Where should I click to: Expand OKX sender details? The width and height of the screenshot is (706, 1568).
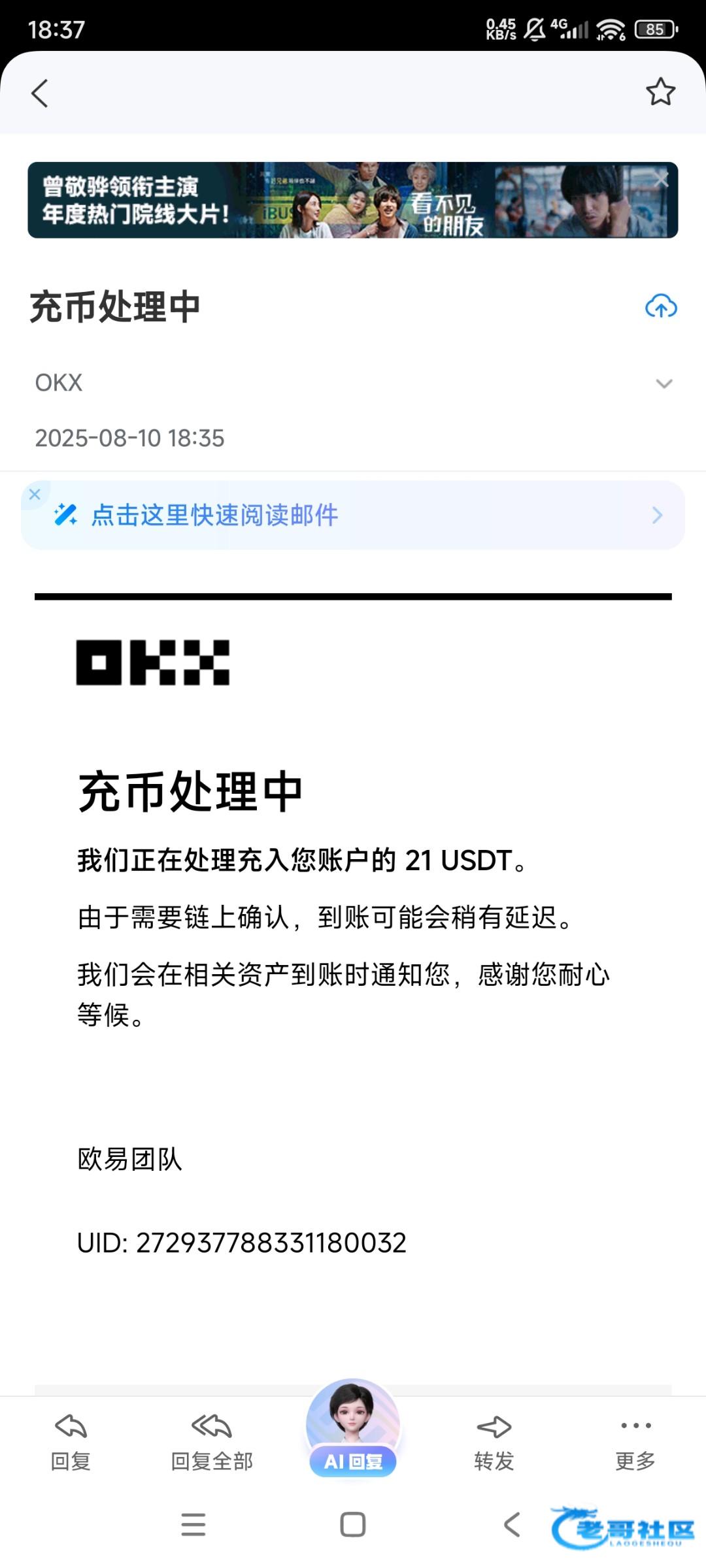tap(664, 384)
